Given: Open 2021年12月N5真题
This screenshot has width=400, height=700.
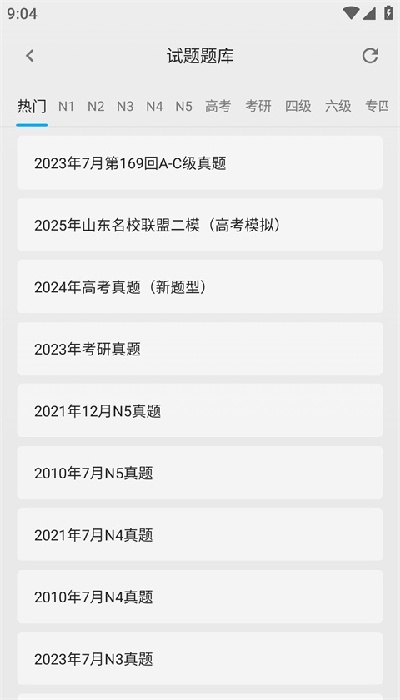Looking at the screenshot, I should coord(200,411).
